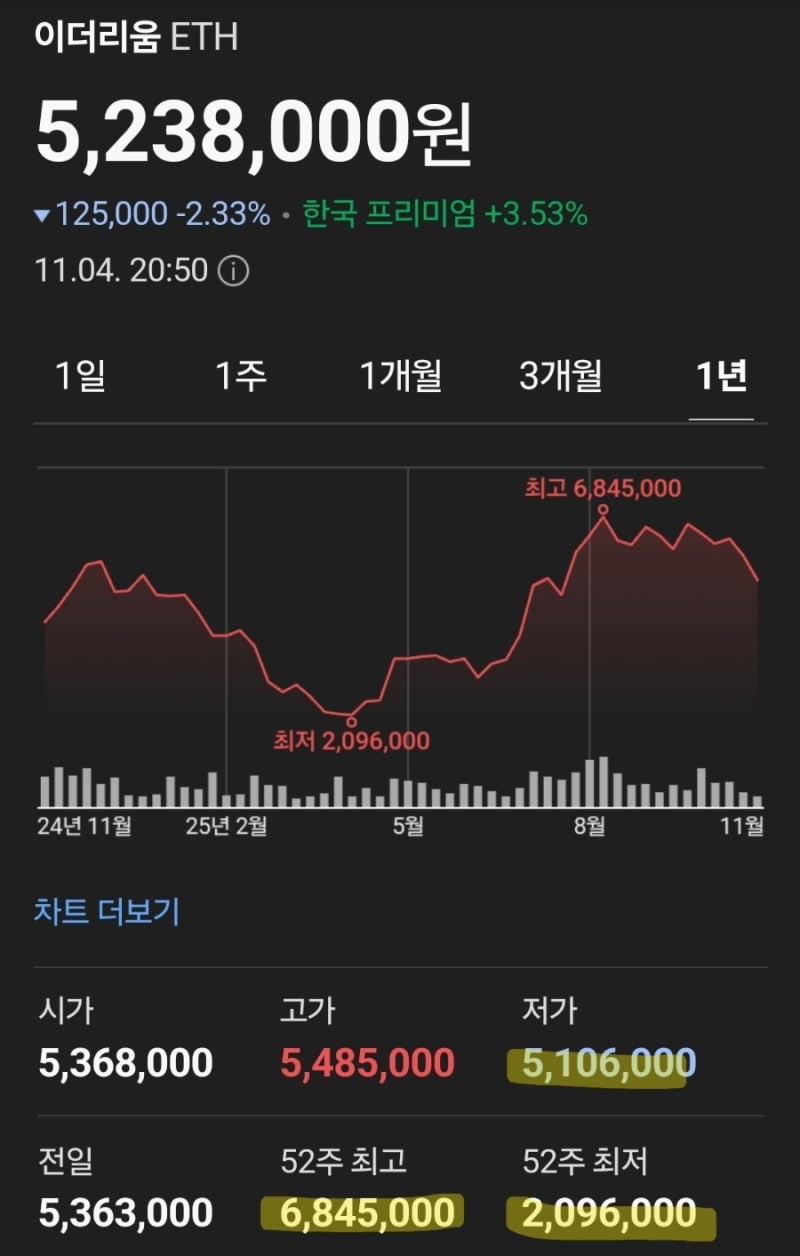Switch to the 1주 chart tab

click(x=240, y=377)
